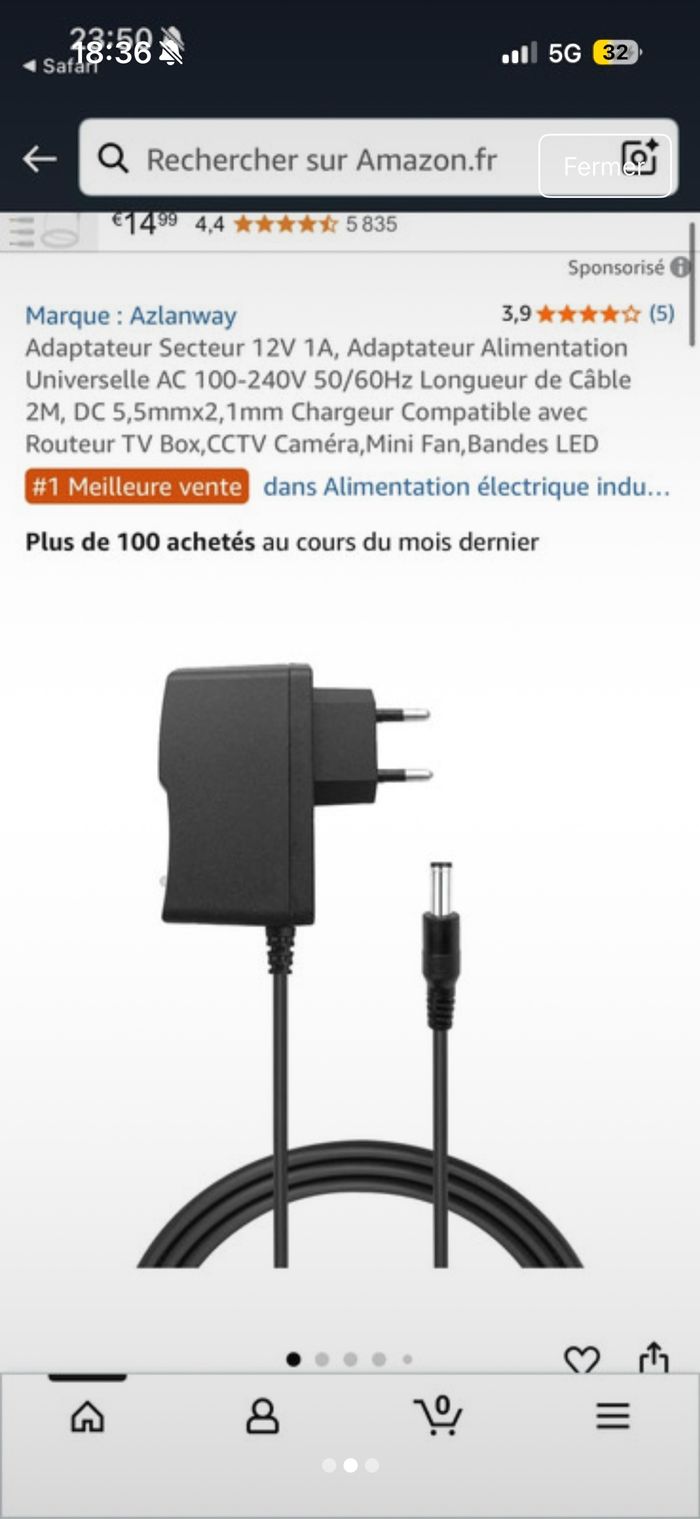
Task: Switch to the Home tab
Action: click(x=88, y=1415)
